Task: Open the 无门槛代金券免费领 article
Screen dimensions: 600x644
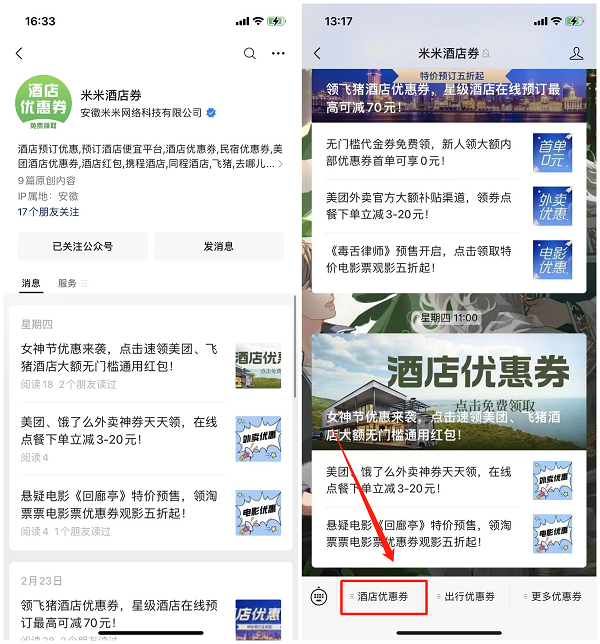Action: click(419, 153)
